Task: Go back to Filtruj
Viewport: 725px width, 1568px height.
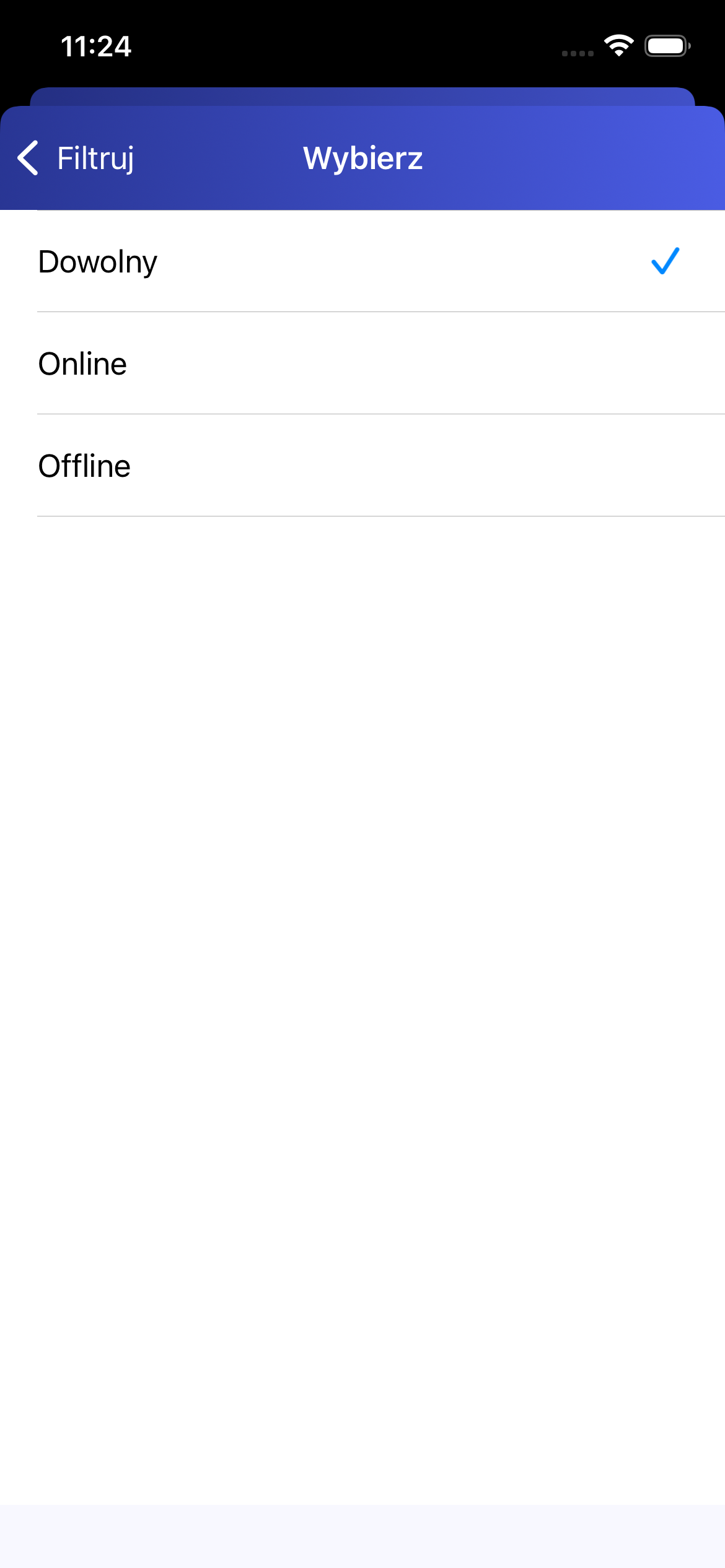Action: pos(76,158)
